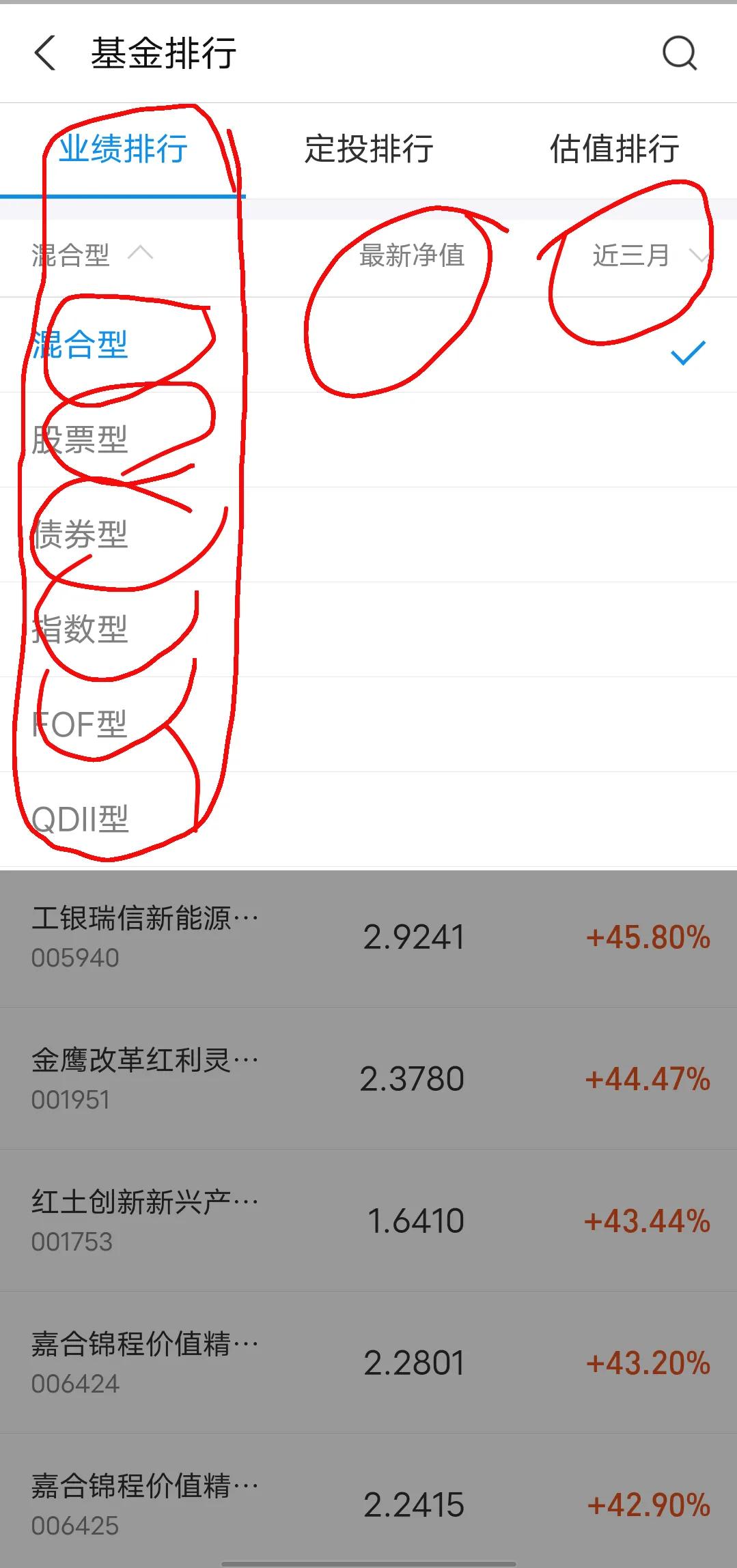The image size is (737, 1568).
Task: Choose FOF型 fund type
Action: pos(369,724)
